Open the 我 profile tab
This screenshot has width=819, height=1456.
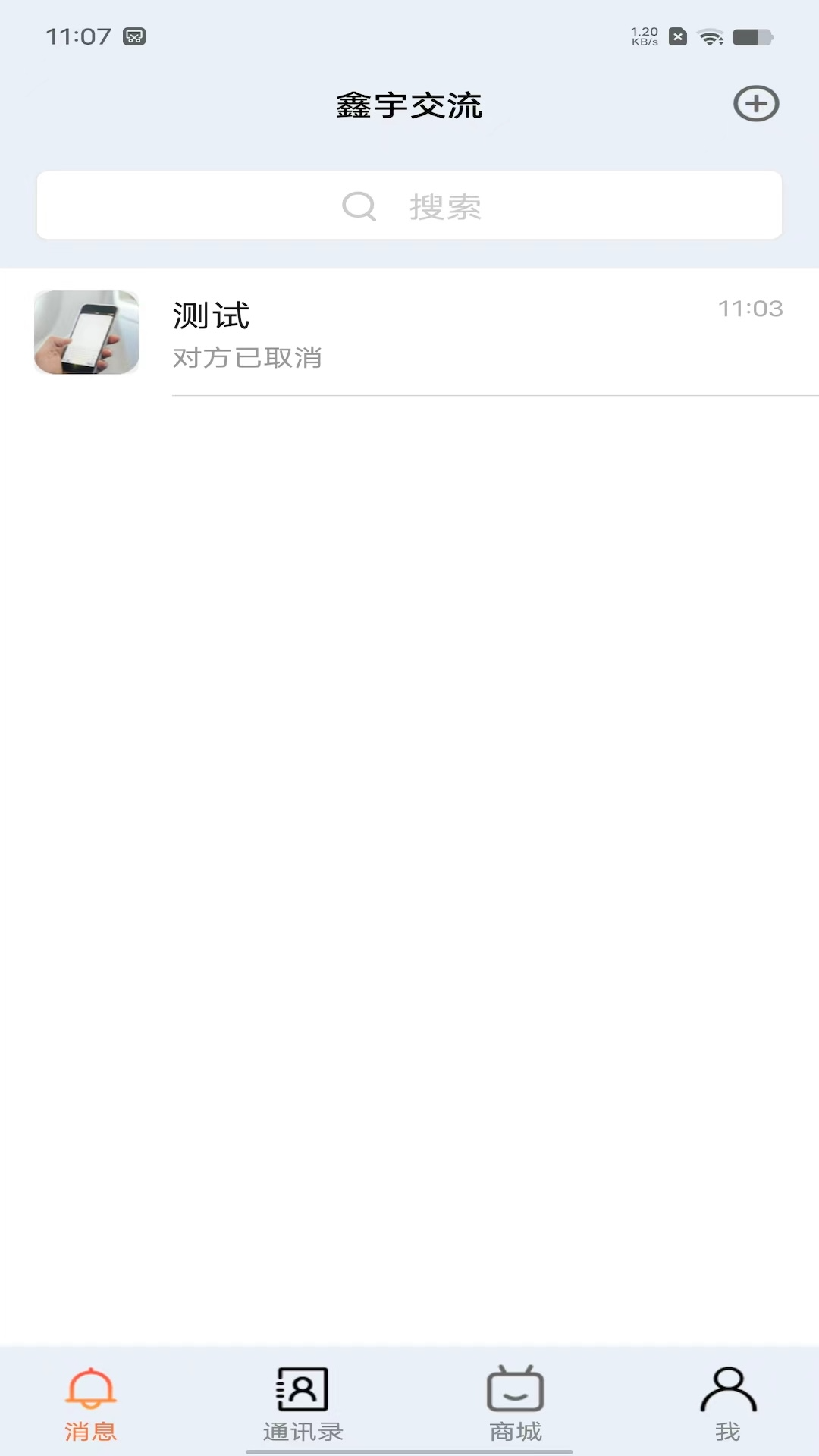click(x=728, y=1404)
